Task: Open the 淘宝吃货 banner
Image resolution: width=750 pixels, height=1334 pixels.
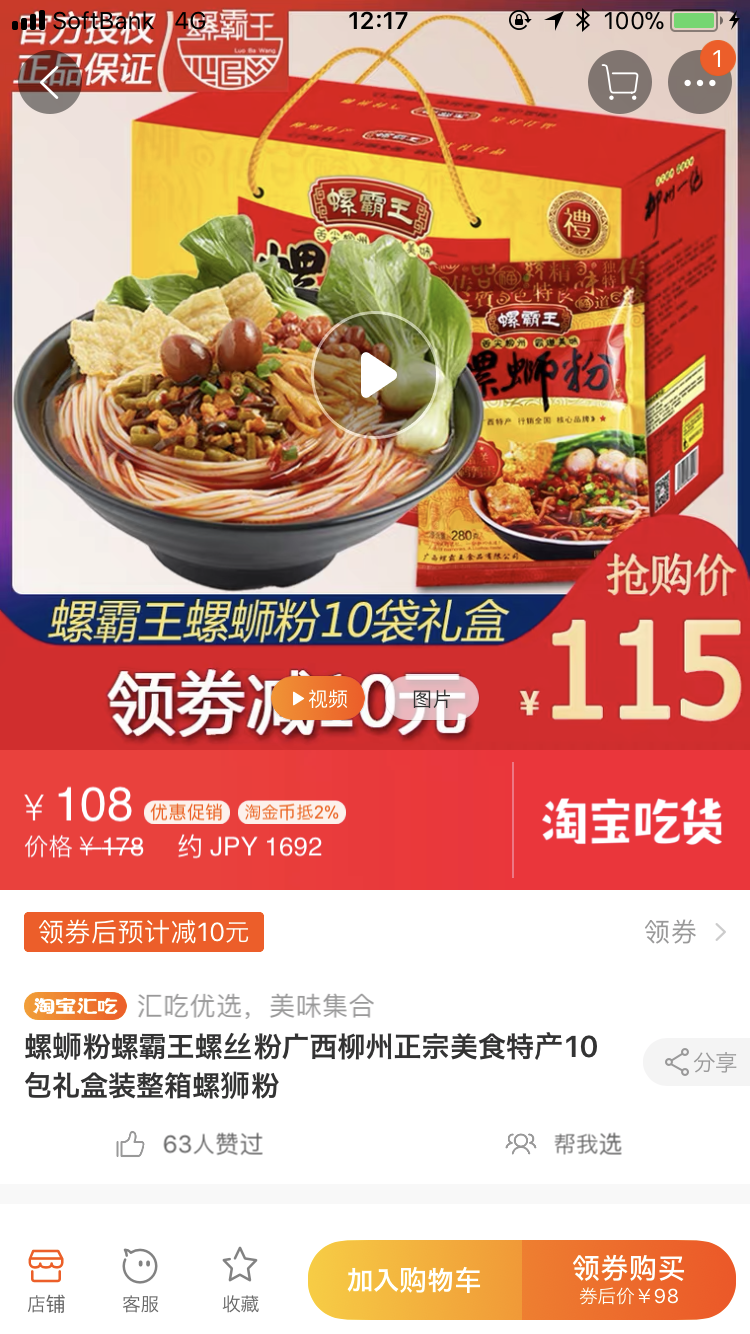Action: [632, 821]
